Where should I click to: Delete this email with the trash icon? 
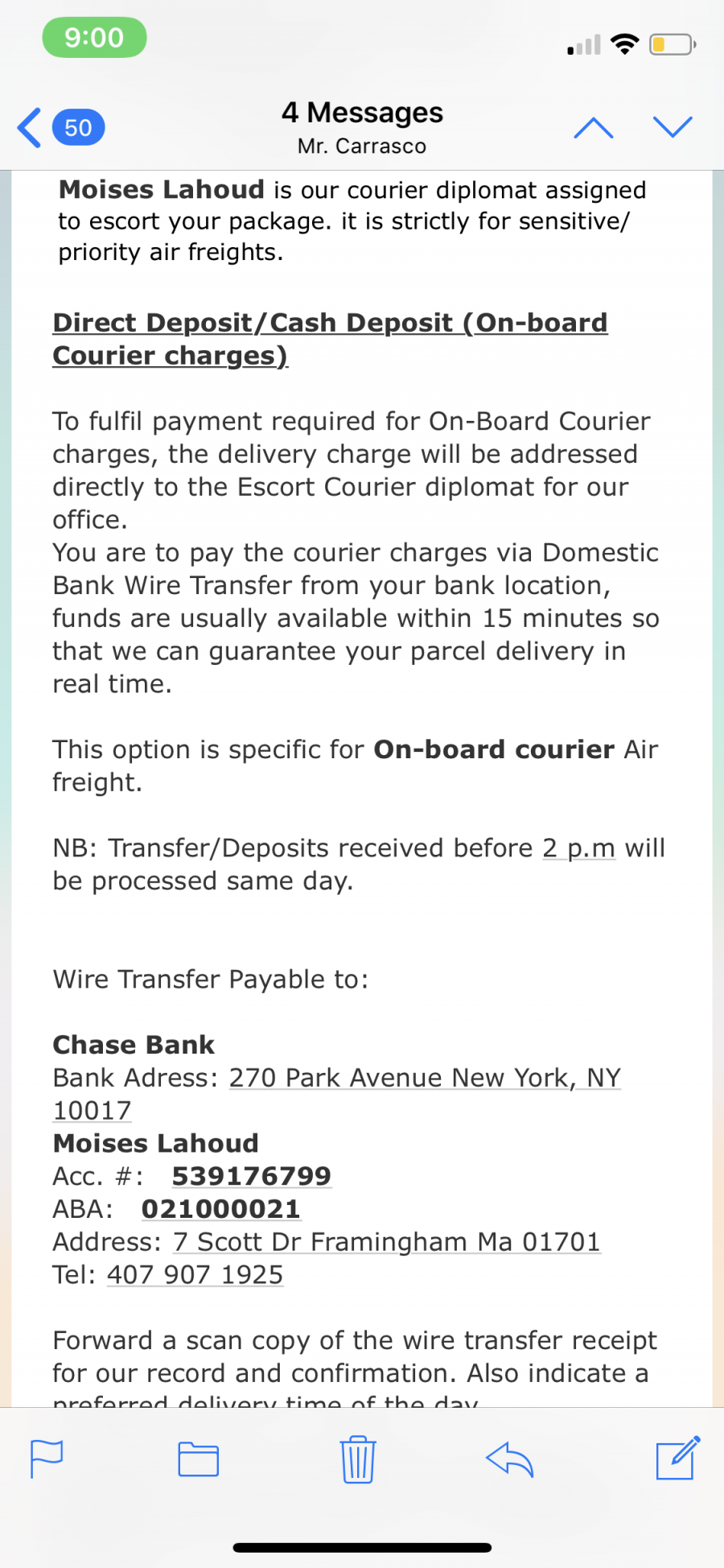click(358, 1459)
